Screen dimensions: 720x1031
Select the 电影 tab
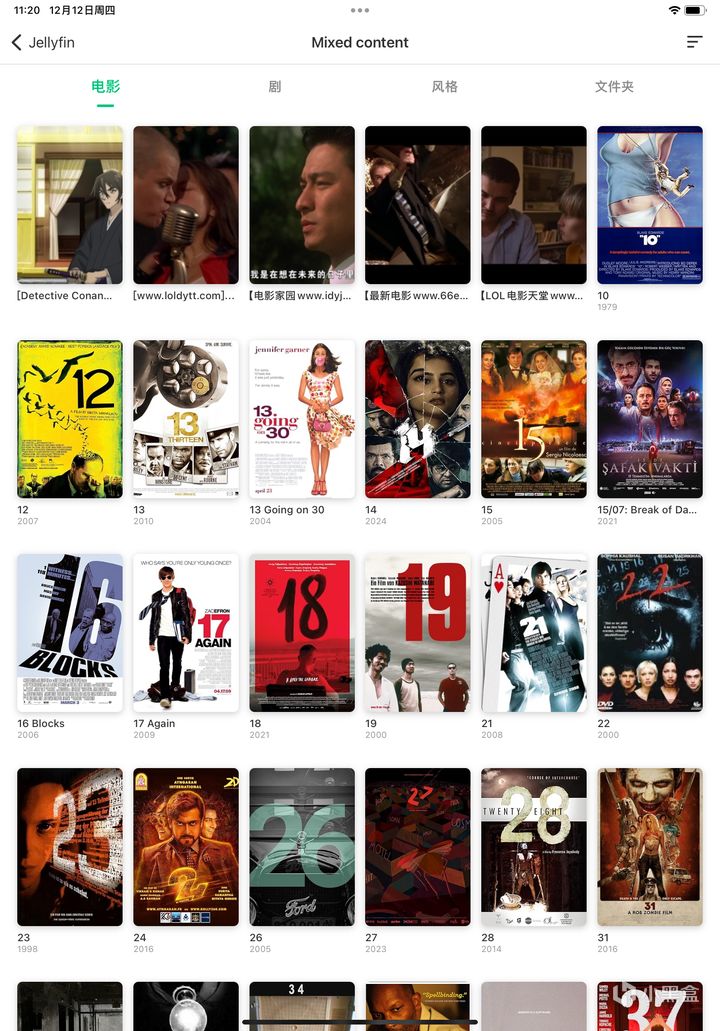tap(105, 87)
